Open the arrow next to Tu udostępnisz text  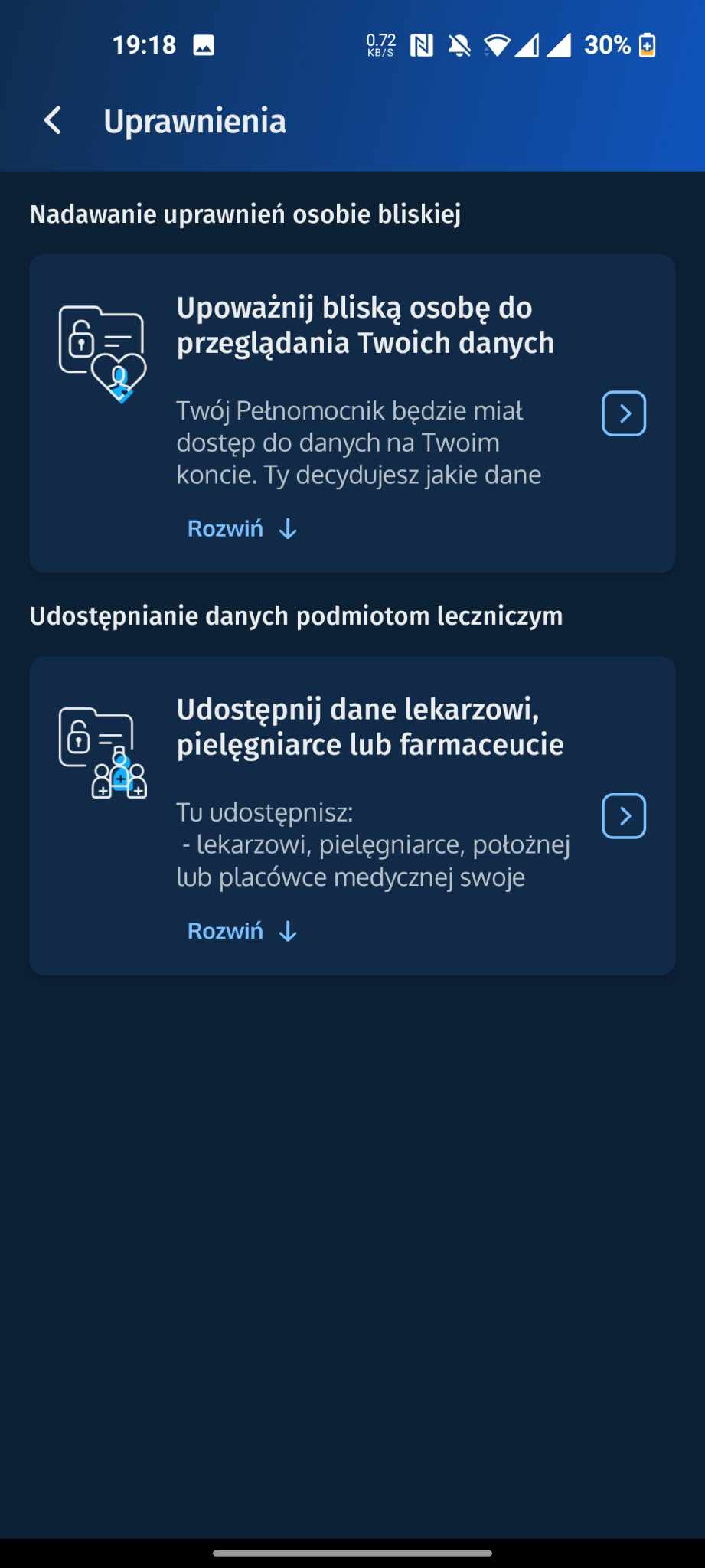pyautogui.click(x=624, y=816)
